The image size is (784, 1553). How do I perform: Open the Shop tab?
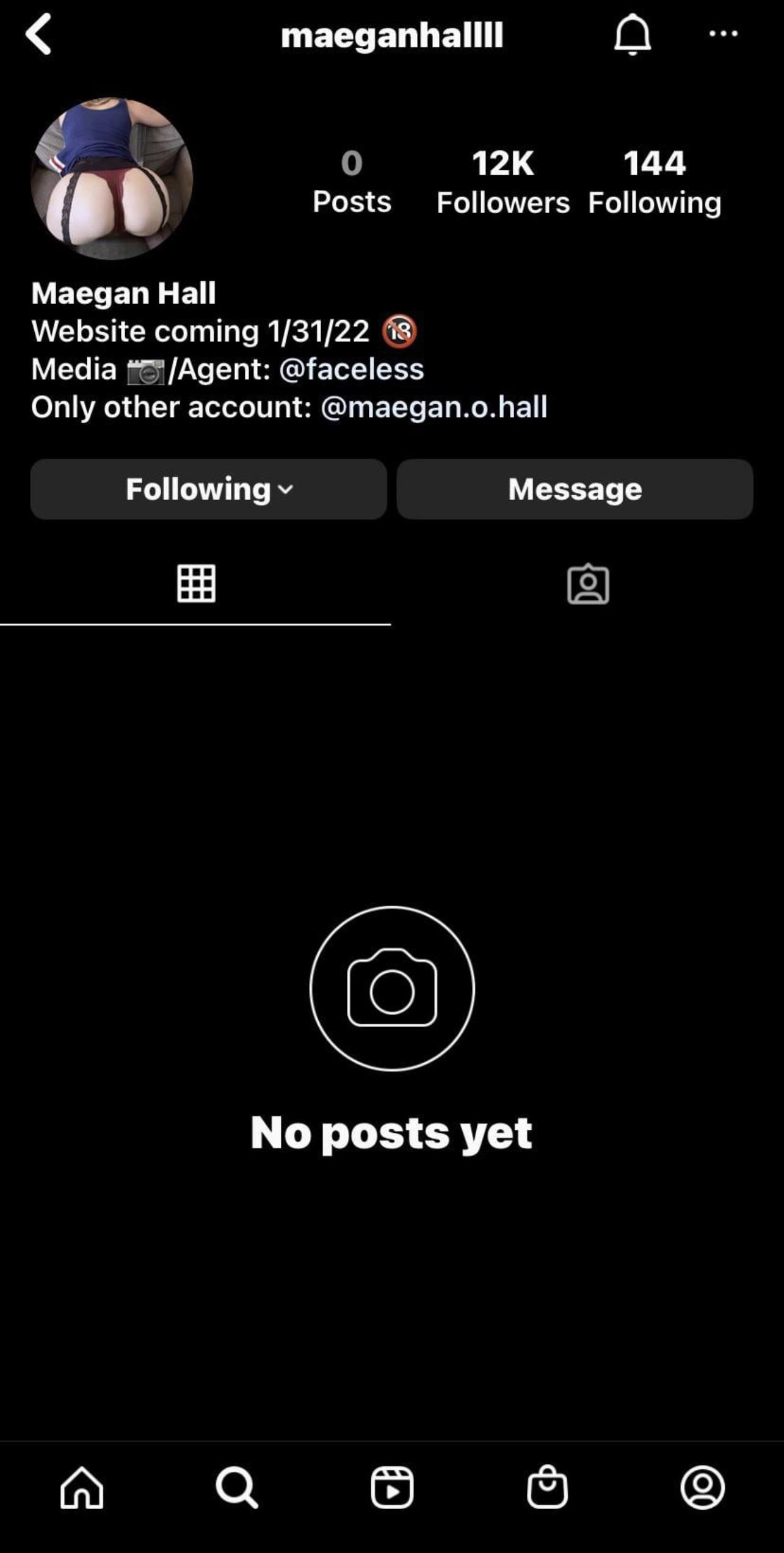547,1488
